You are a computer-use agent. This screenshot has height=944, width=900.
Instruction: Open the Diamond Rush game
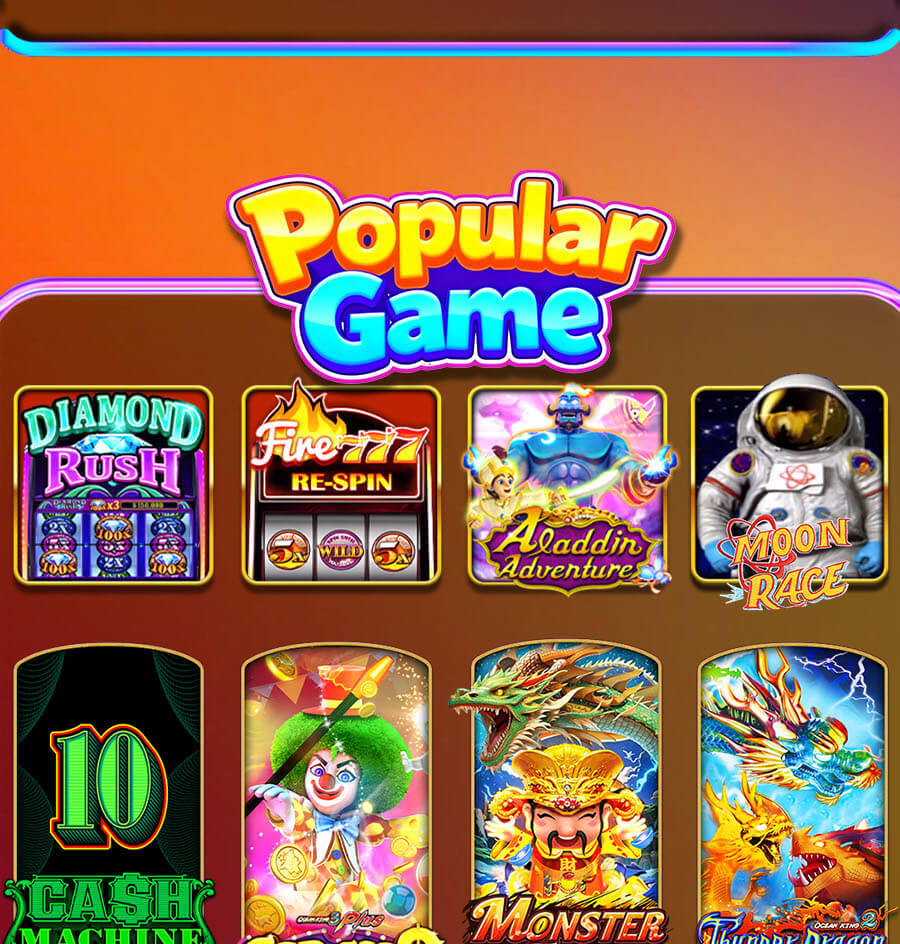(113, 486)
